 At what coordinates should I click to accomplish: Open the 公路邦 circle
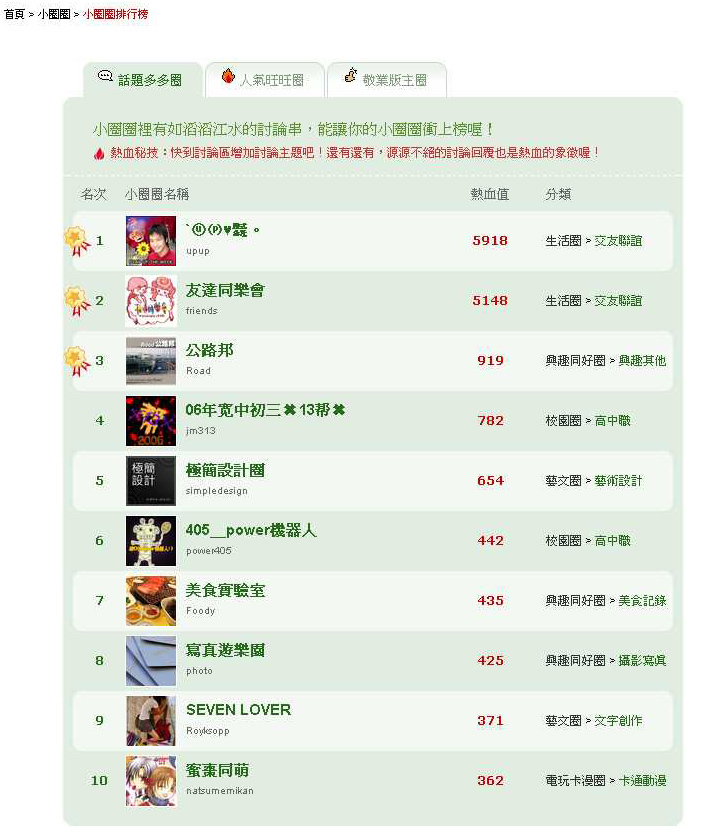click(209, 350)
